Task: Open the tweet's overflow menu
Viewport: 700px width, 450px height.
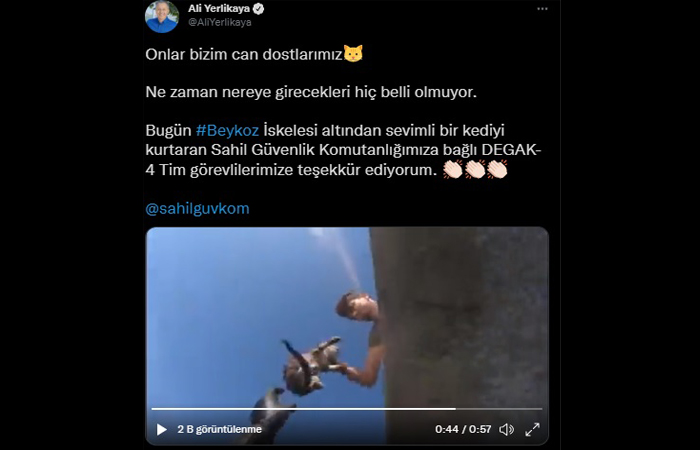Action: pos(542,9)
